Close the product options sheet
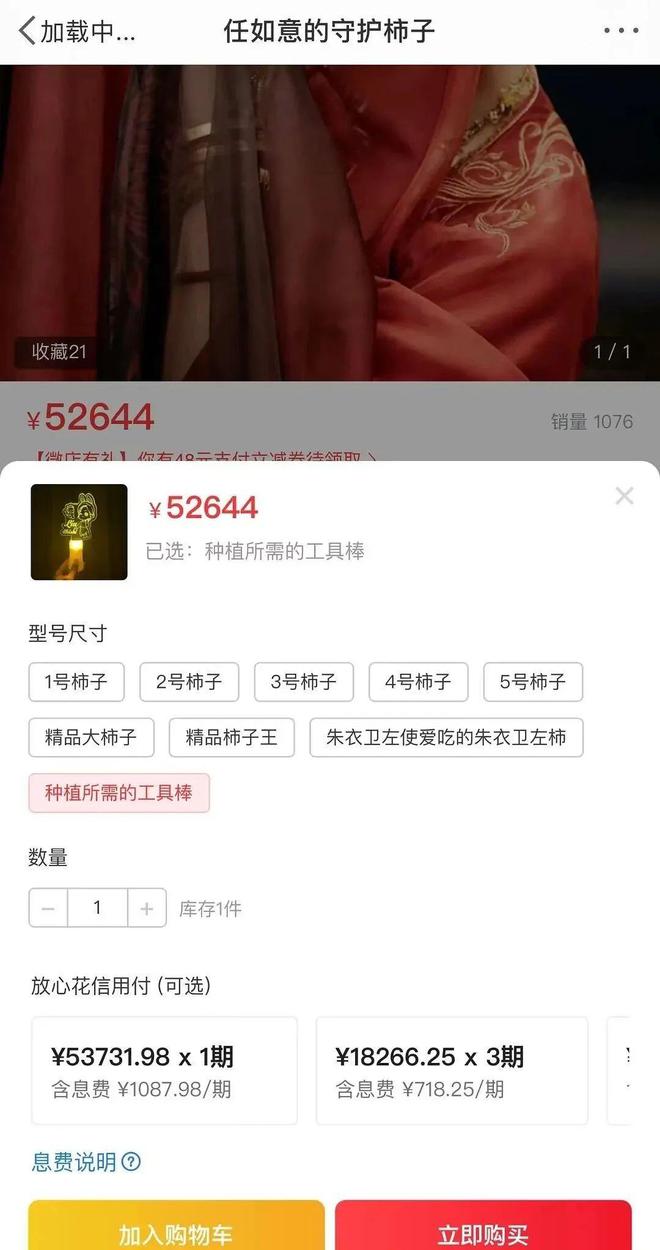This screenshot has width=660, height=1250. [x=624, y=496]
